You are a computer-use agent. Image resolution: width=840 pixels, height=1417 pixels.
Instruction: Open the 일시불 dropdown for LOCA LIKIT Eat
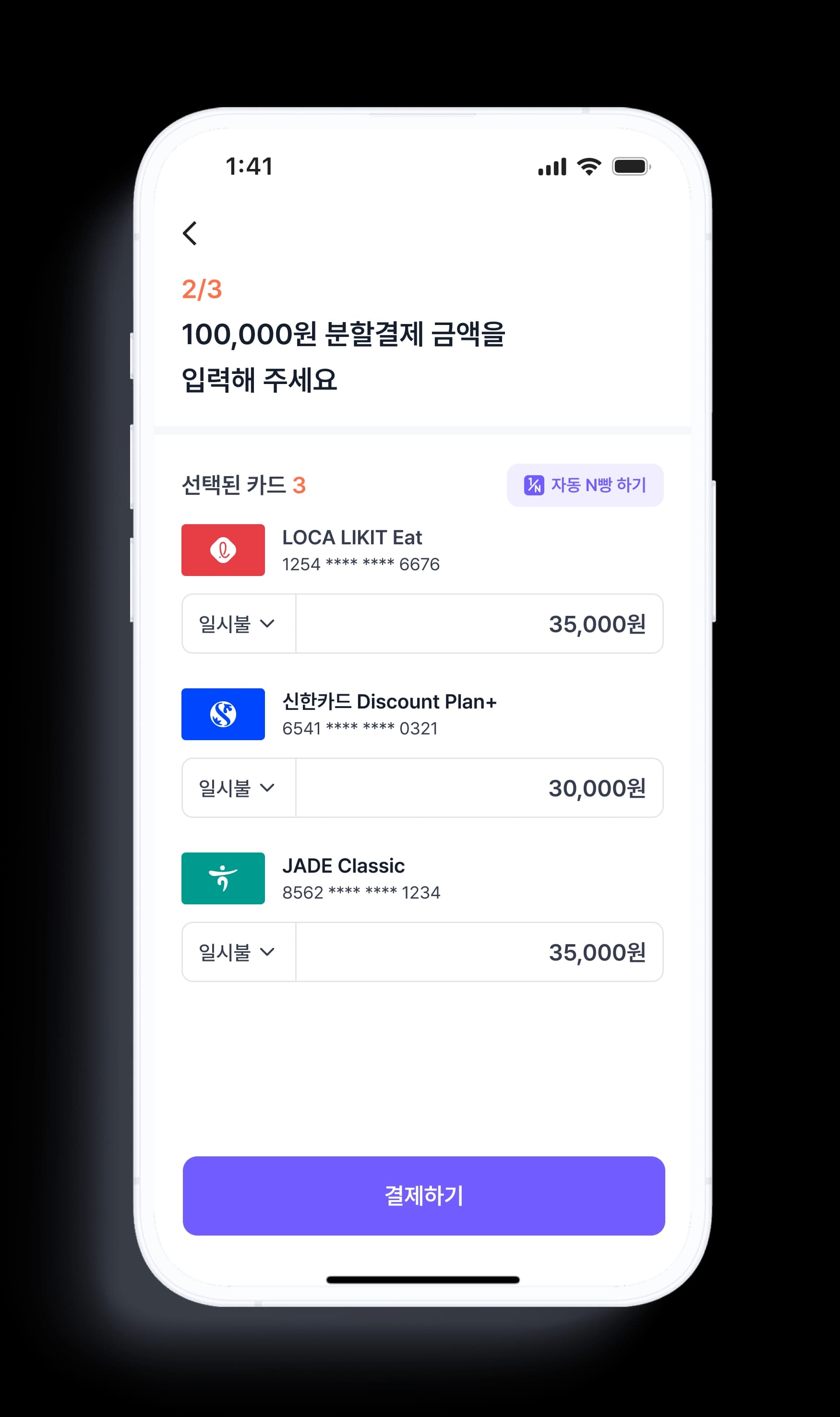pyautogui.click(x=238, y=624)
